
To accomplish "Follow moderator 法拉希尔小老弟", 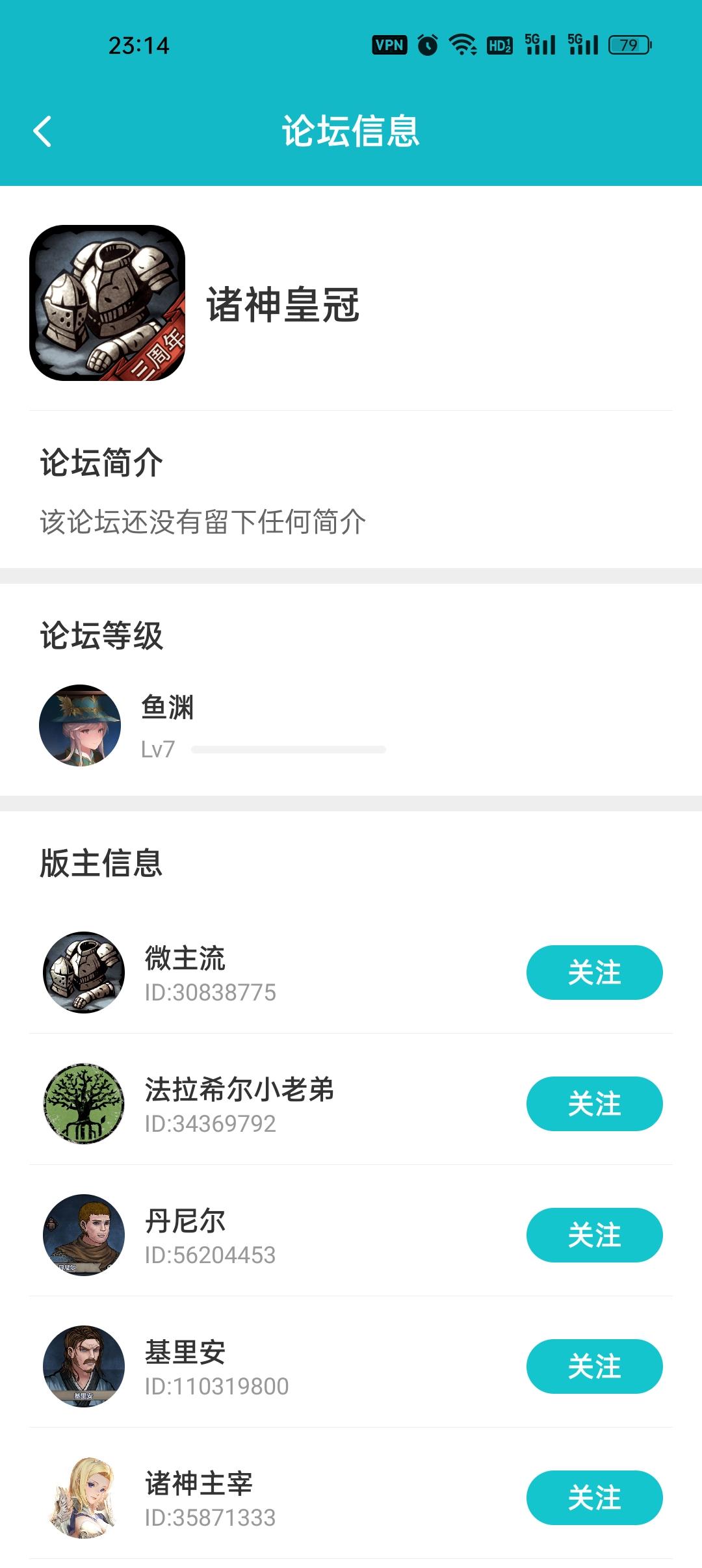I will [593, 1104].
